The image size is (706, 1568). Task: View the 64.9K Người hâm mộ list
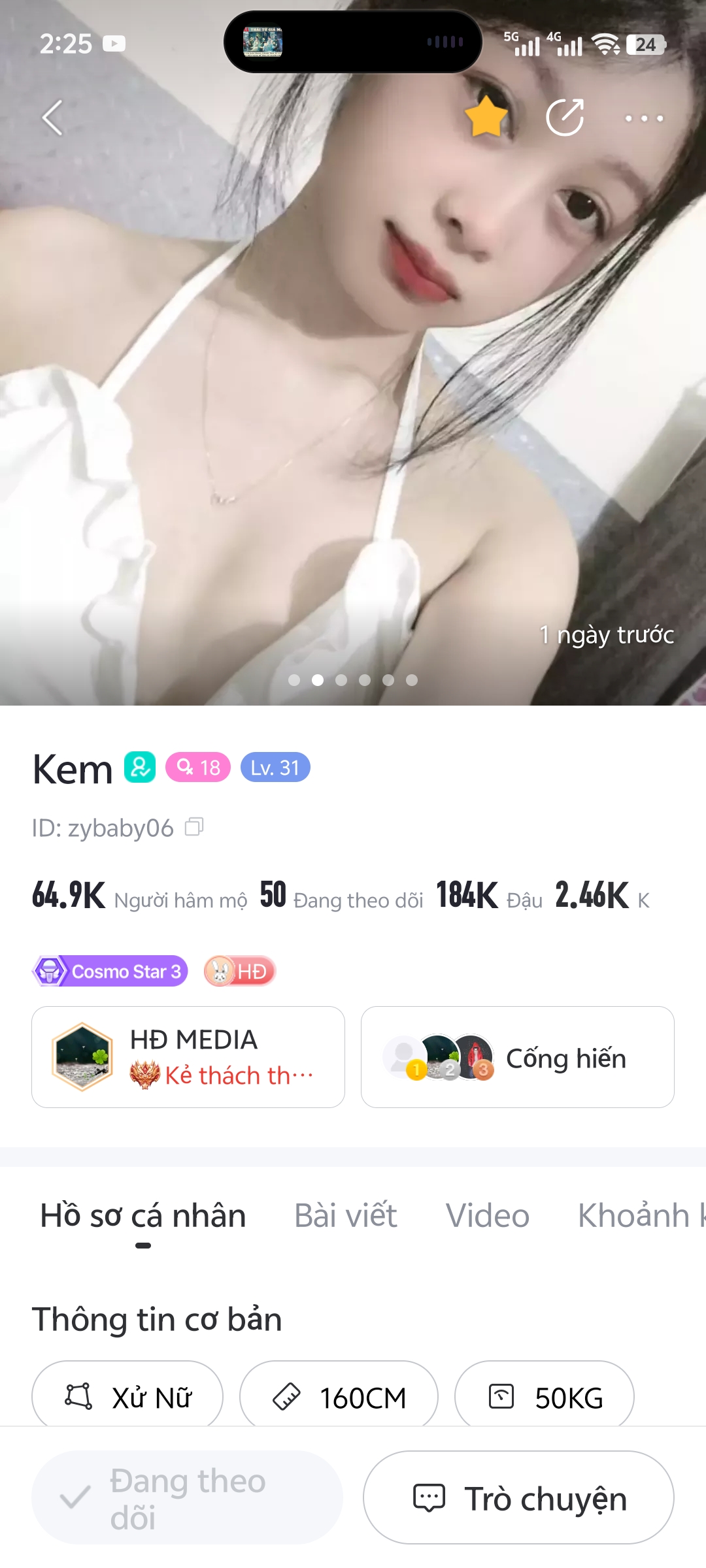[x=139, y=896]
